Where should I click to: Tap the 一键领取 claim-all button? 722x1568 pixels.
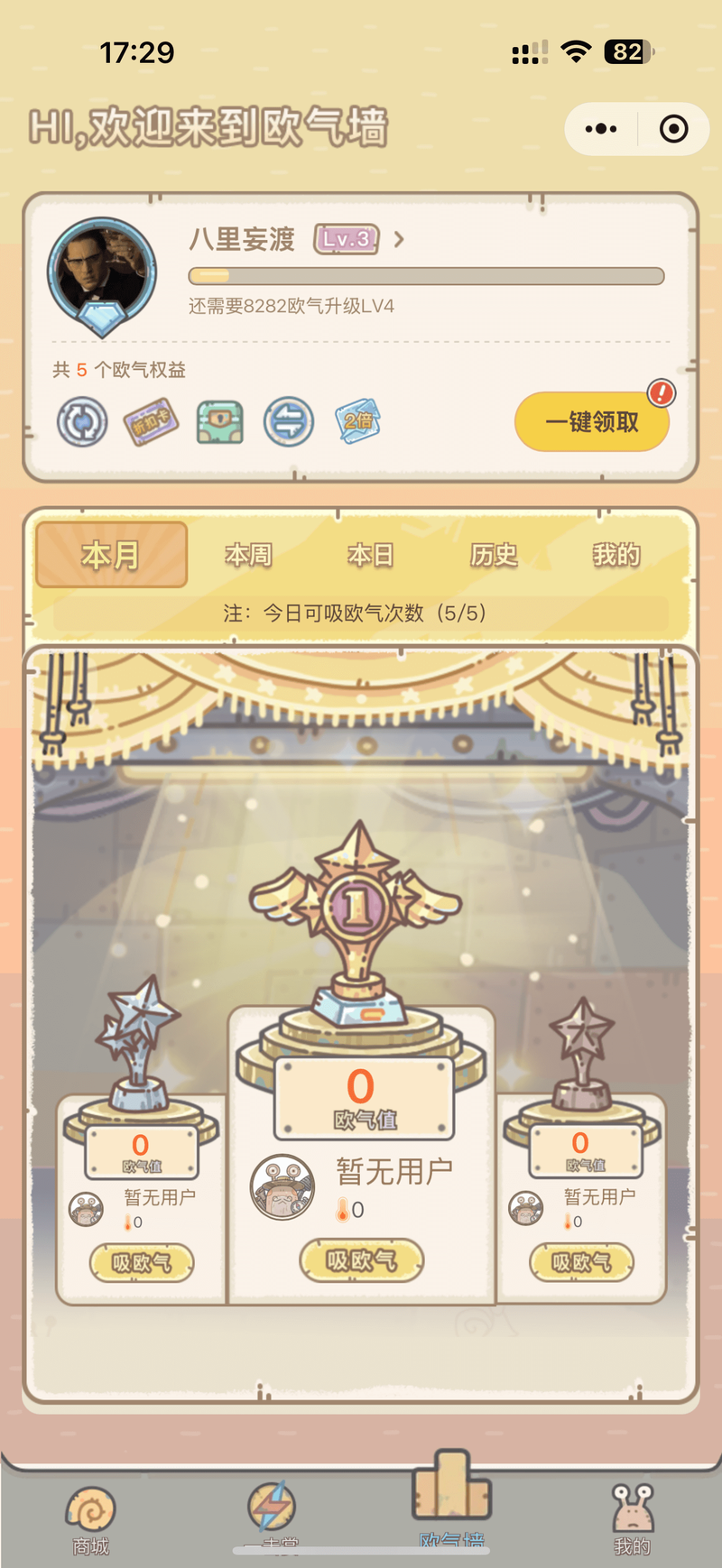click(x=592, y=421)
